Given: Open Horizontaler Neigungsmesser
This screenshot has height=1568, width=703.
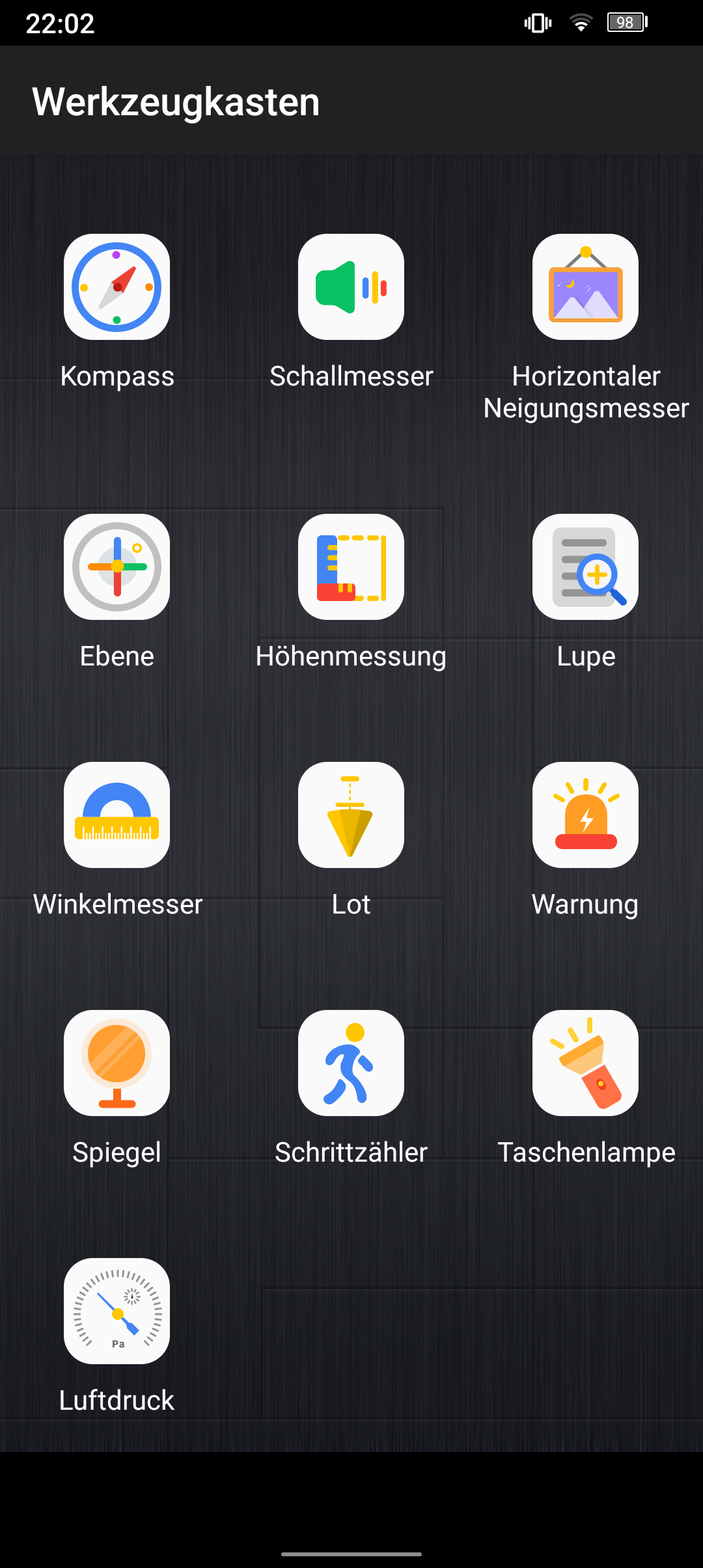Looking at the screenshot, I should click(586, 287).
